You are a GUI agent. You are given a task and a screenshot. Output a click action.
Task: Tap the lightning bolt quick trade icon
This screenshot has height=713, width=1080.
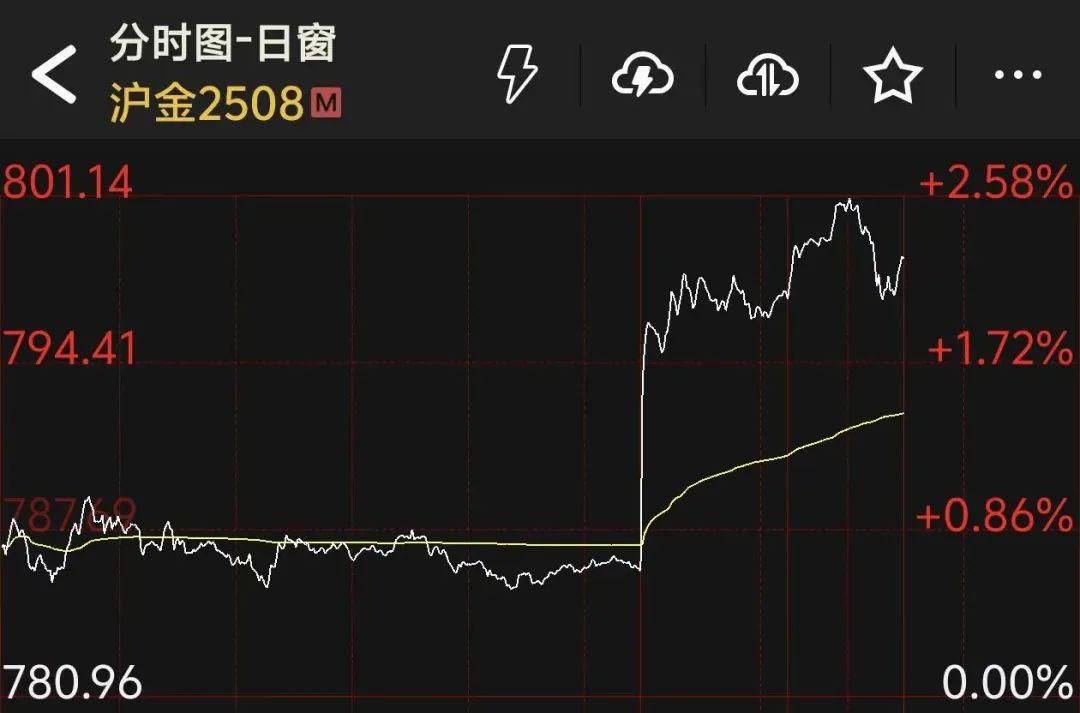pos(518,73)
